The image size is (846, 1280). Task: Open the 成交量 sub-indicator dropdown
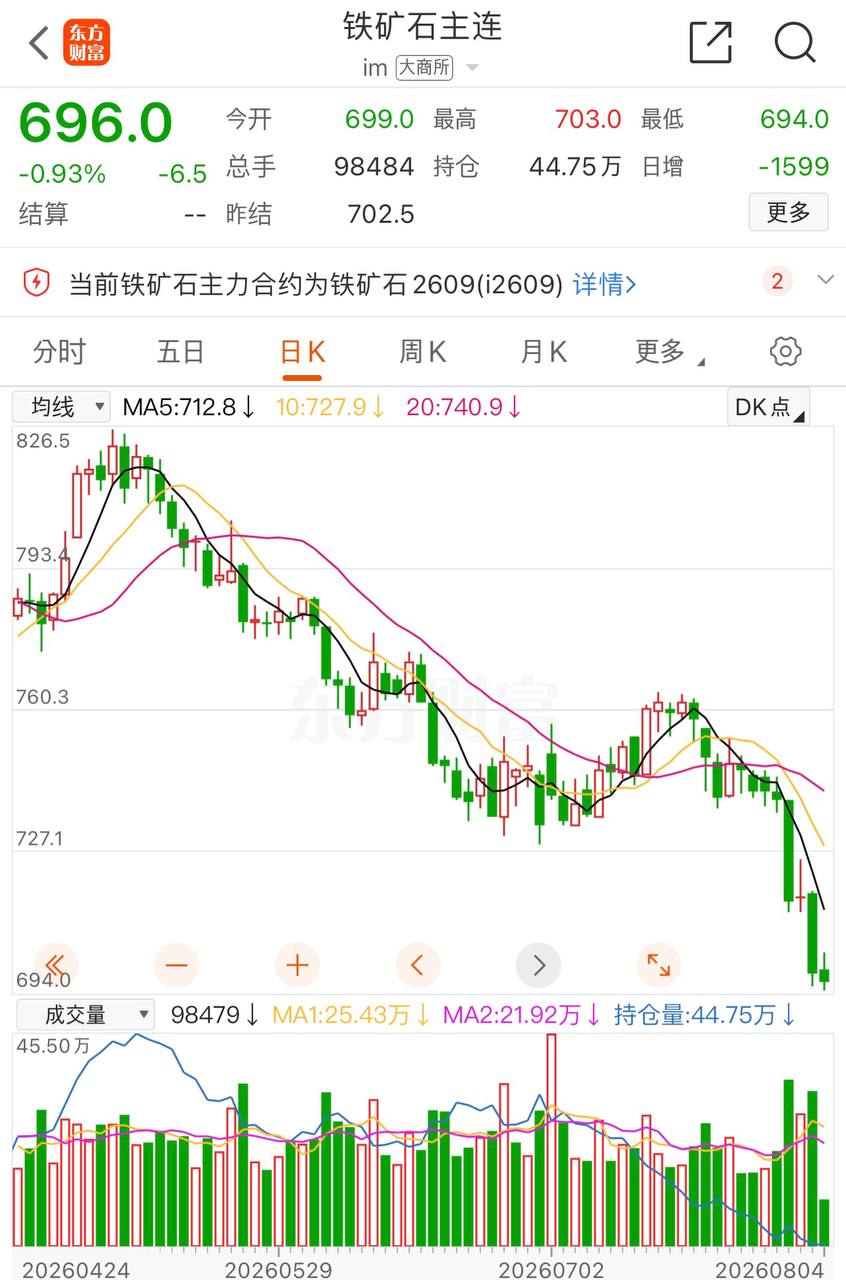coord(85,1015)
